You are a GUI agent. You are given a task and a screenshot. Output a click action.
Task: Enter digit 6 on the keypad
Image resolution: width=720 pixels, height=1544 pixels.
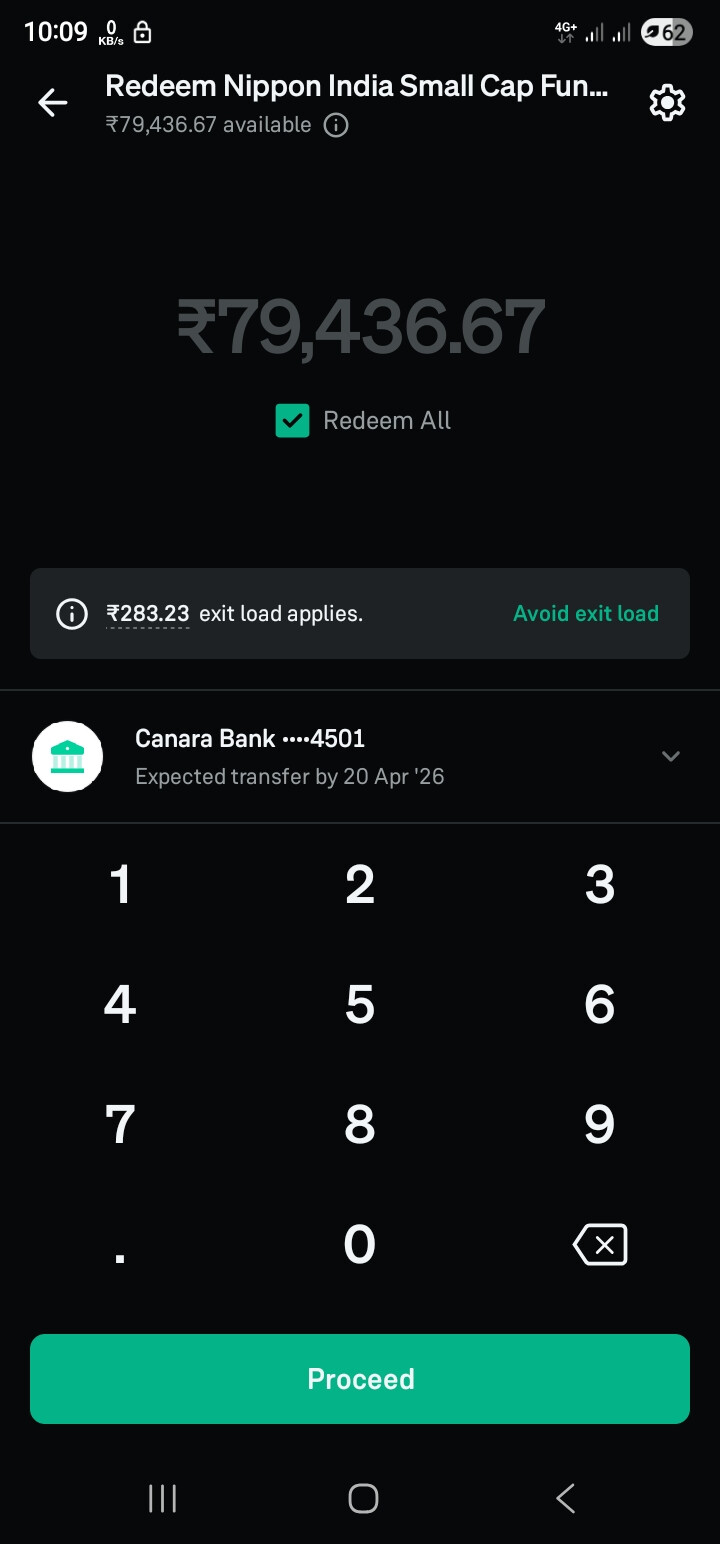pyautogui.click(x=599, y=1005)
